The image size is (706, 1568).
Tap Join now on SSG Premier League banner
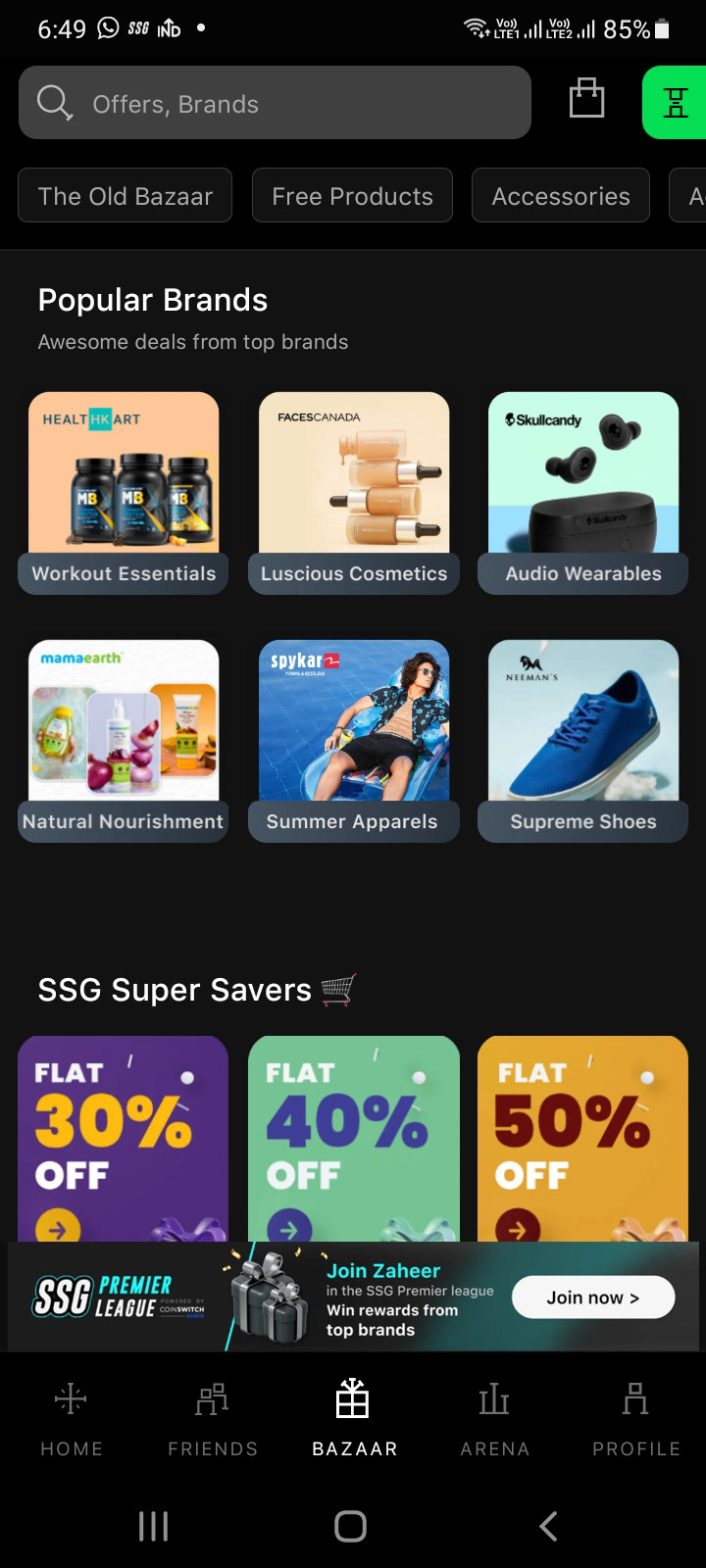tap(592, 1298)
